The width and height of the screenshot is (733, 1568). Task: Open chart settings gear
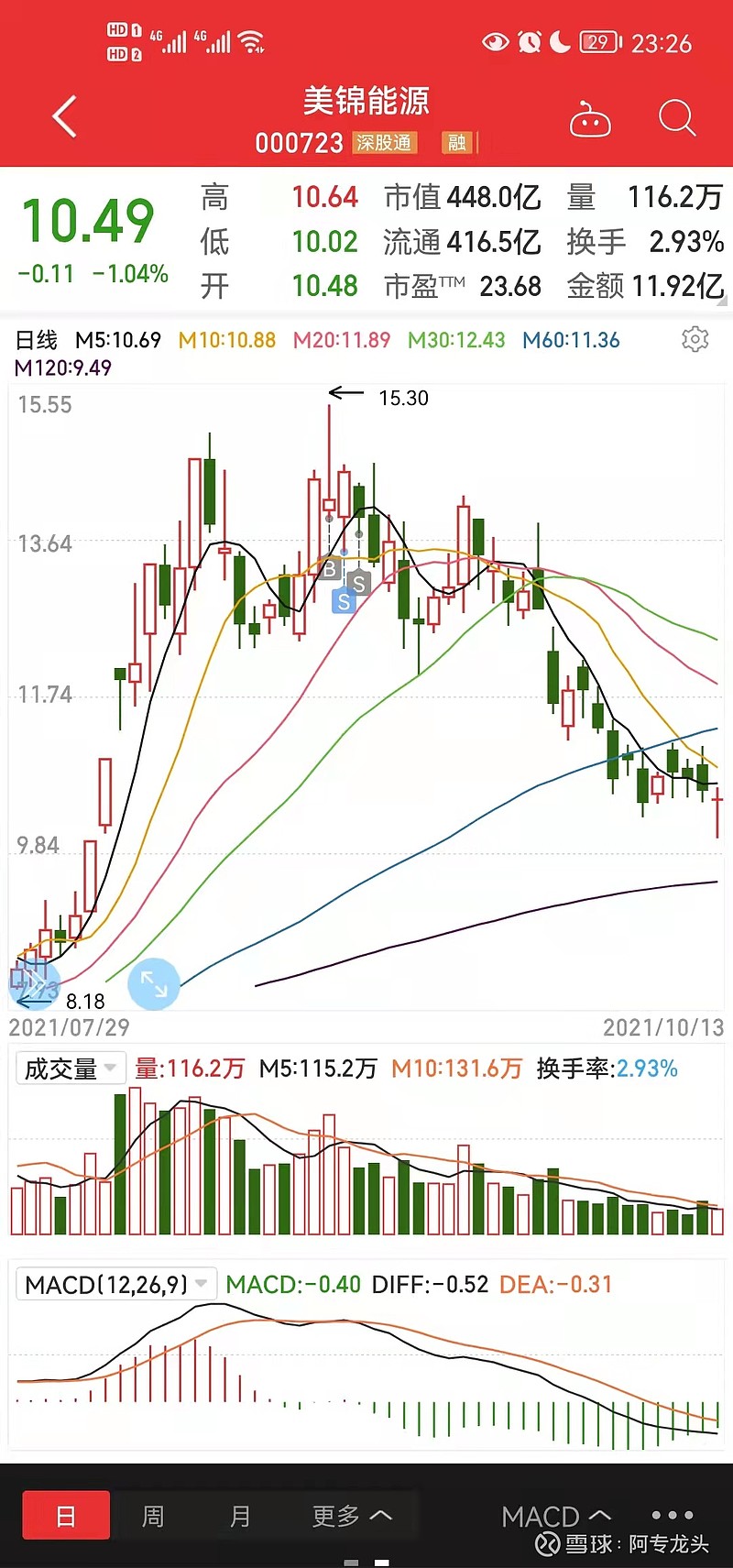click(x=695, y=339)
